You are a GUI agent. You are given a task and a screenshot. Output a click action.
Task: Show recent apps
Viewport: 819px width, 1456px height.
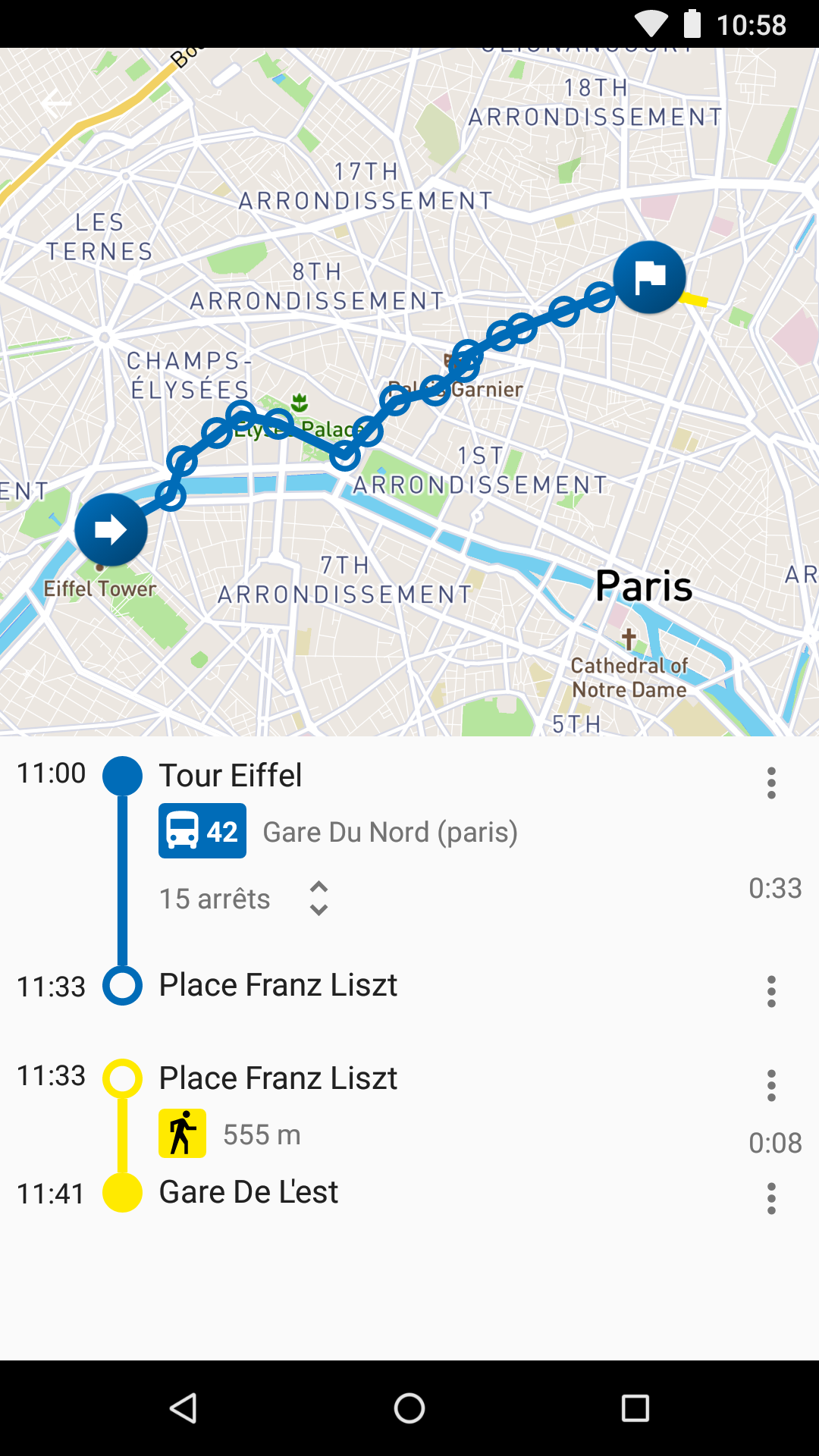(635, 1408)
